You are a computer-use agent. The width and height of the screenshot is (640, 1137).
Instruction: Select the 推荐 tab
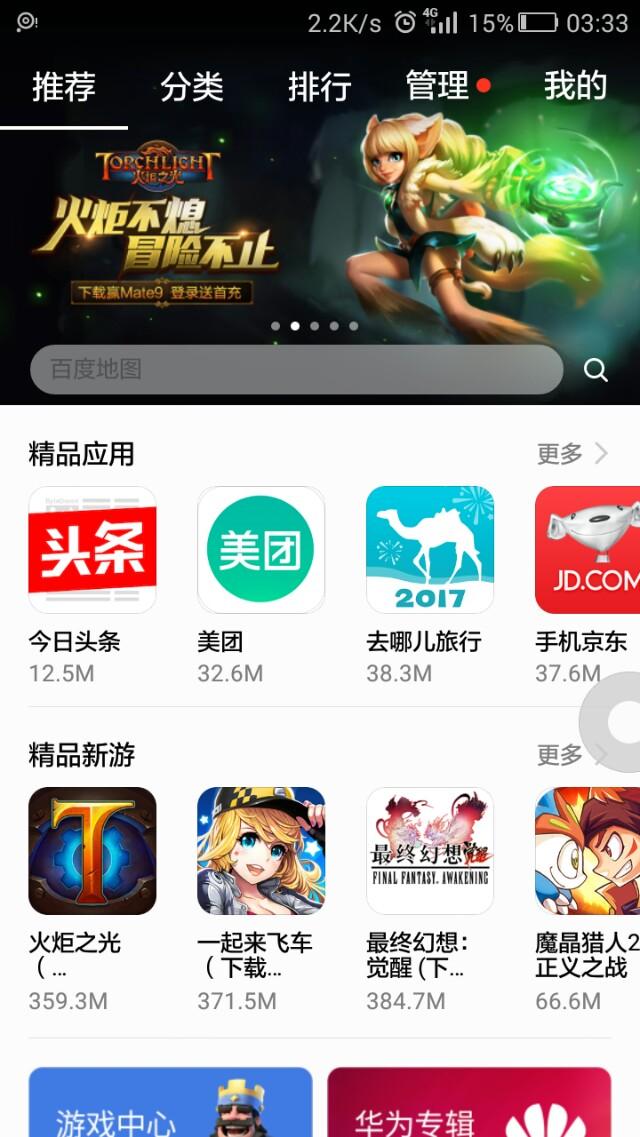(64, 87)
